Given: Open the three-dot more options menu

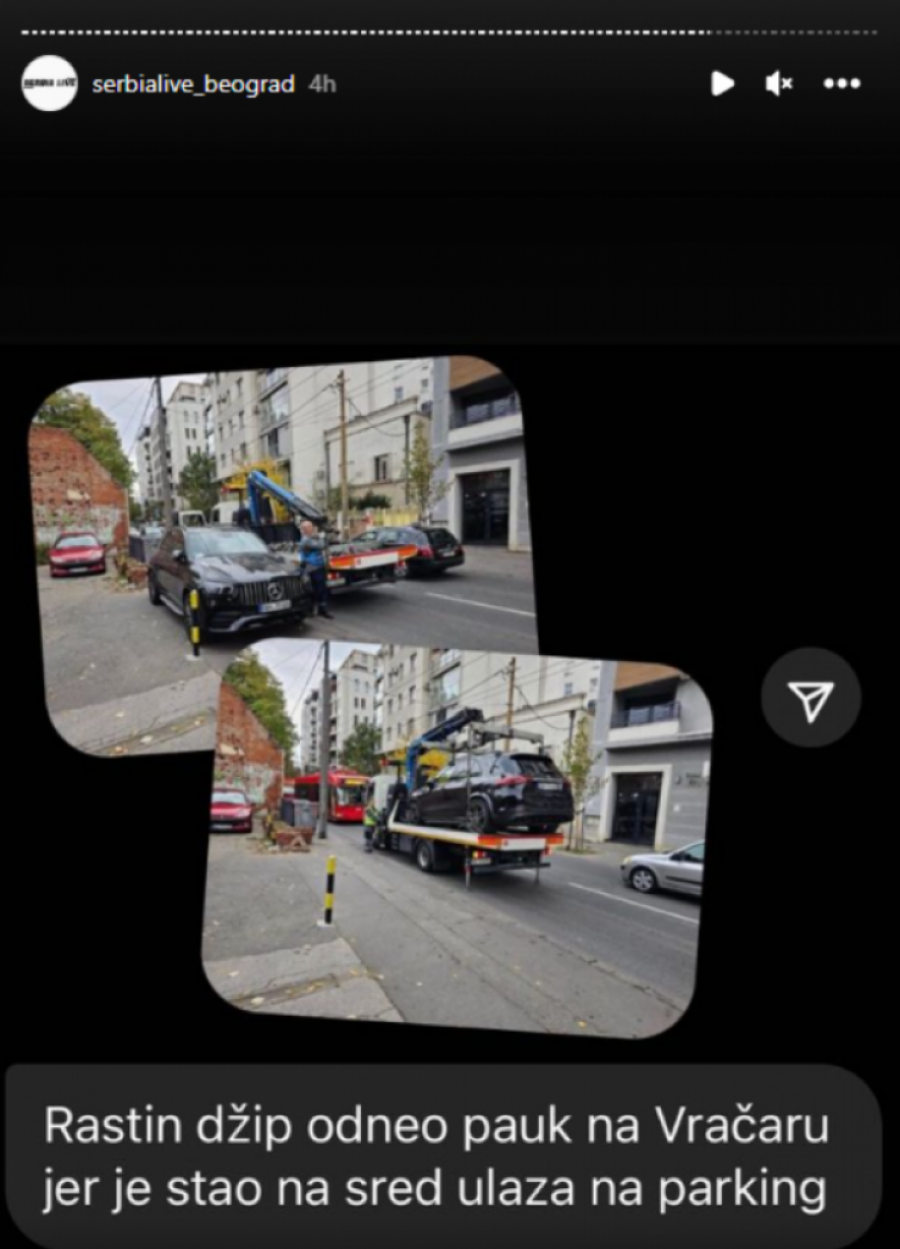Looking at the screenshot, I should point(841,83).
